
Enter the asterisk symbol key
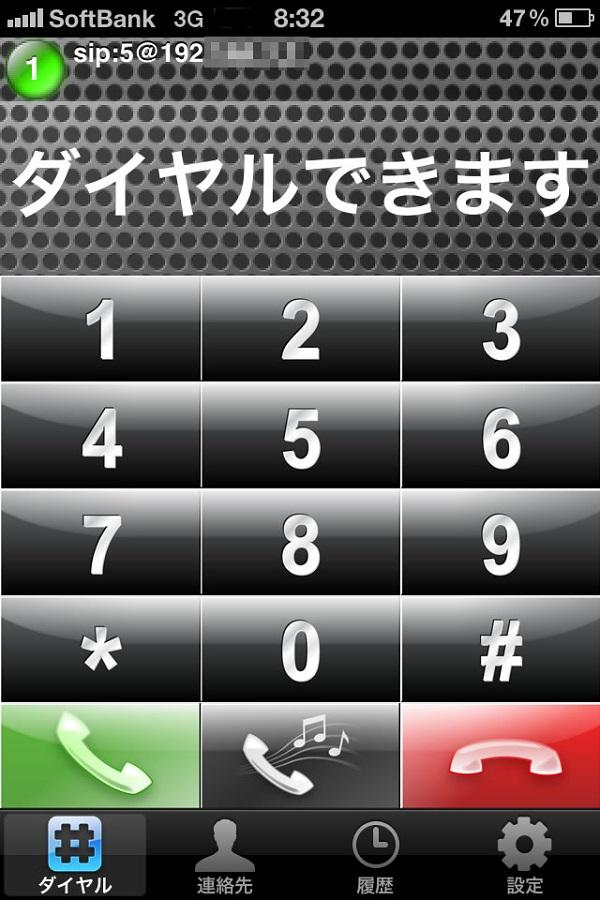tap(100, 650)
